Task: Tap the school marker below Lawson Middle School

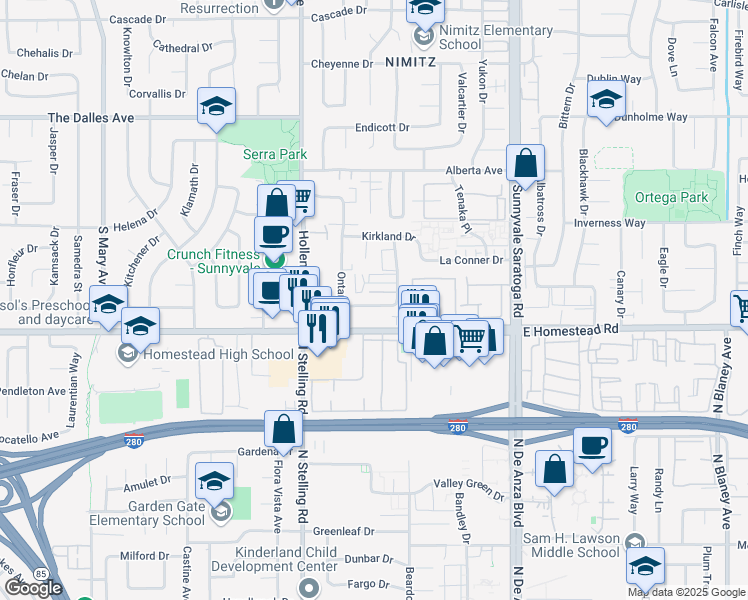Action: click(645, 566)
